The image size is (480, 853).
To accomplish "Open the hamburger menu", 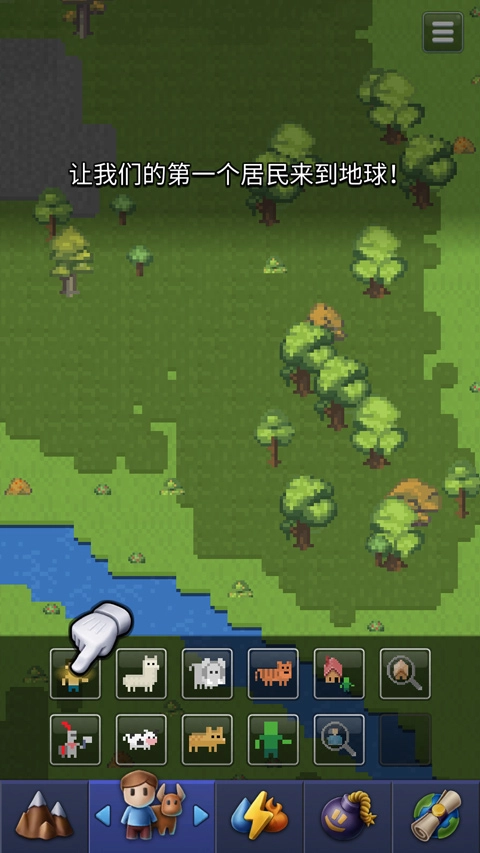I will pos(442,32).
